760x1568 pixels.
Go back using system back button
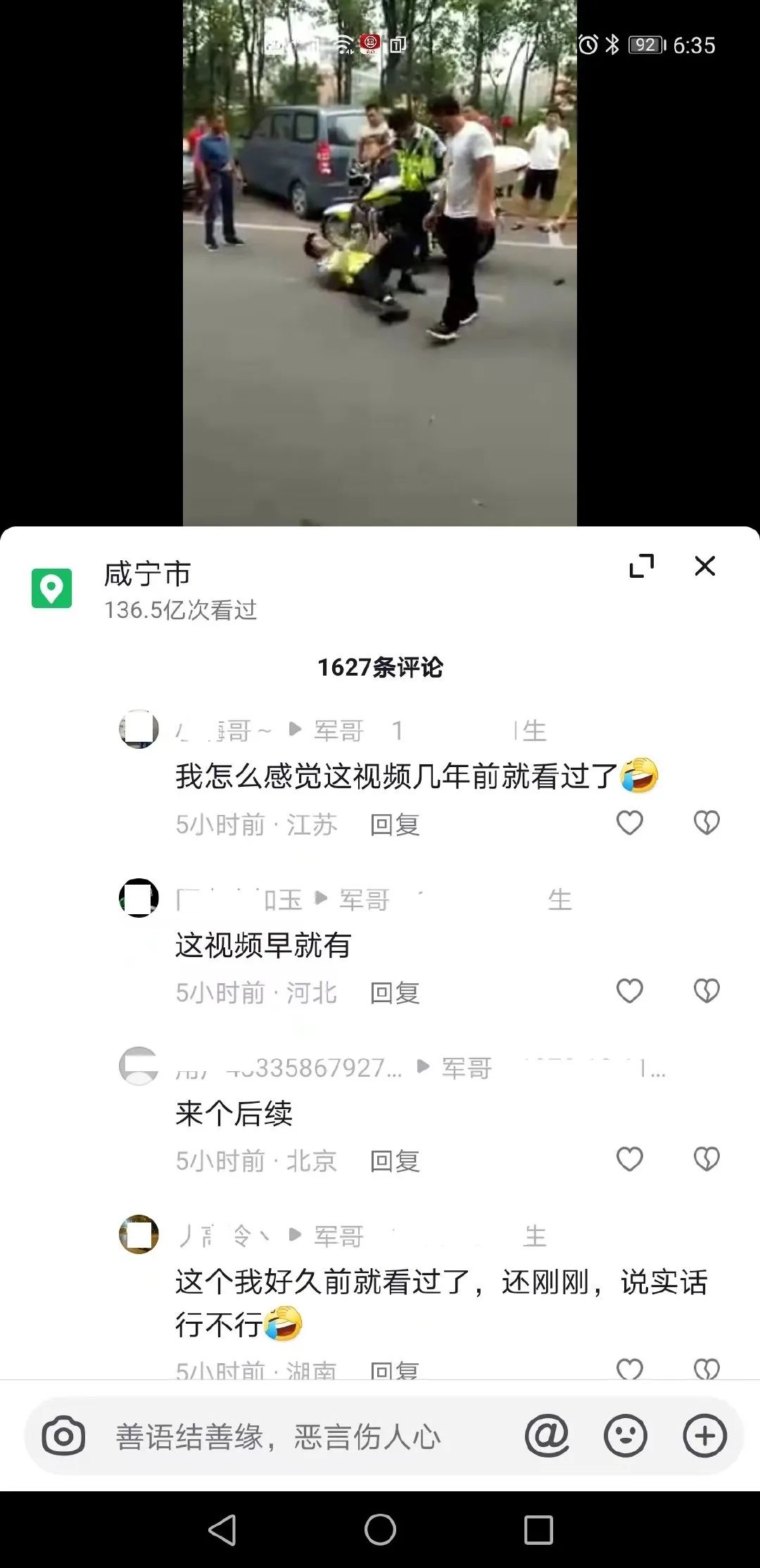point(222,1529)
